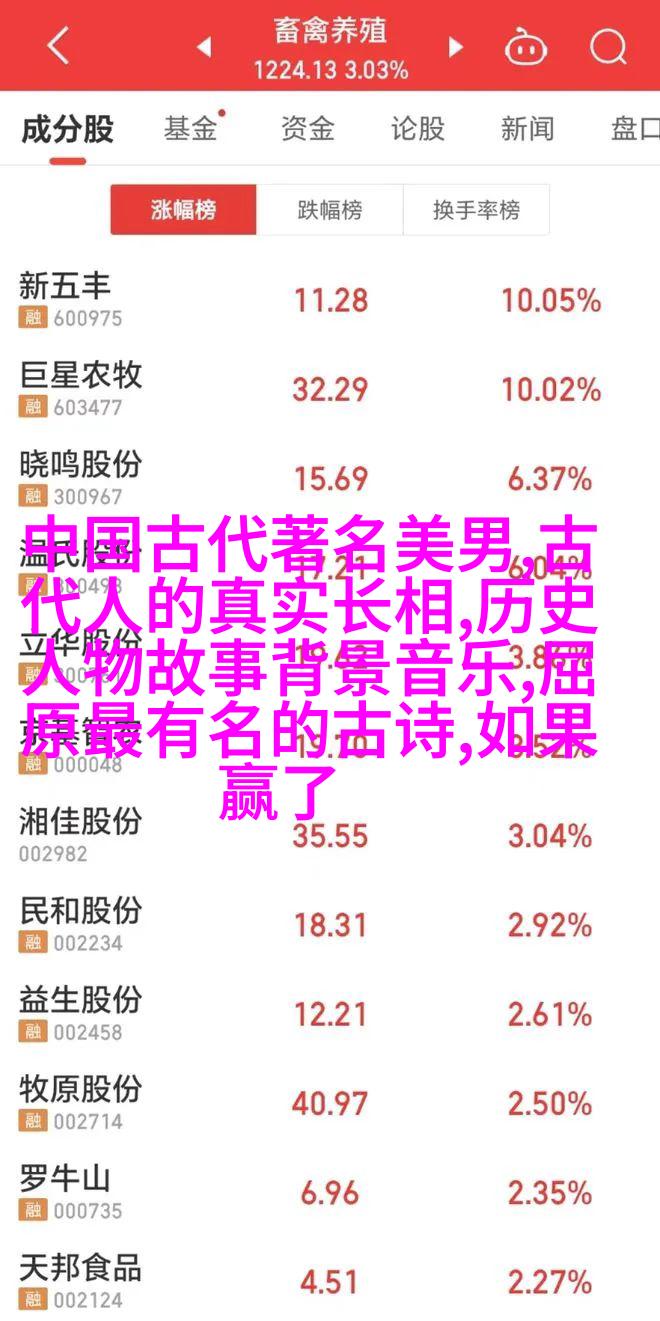Select the 跌幅榜 ranking
Viewport: 660px width, 1321px height.
click(330, 210)
